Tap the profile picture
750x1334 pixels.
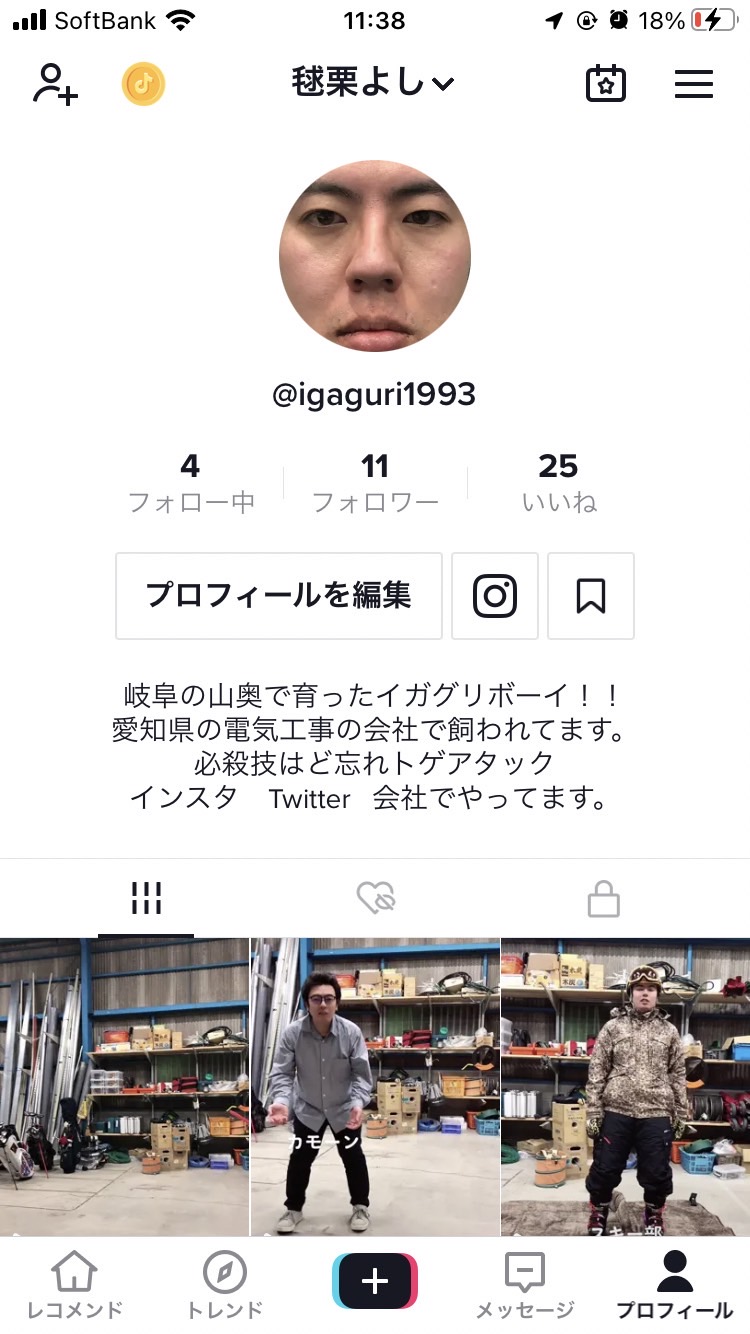click(375, 256)
